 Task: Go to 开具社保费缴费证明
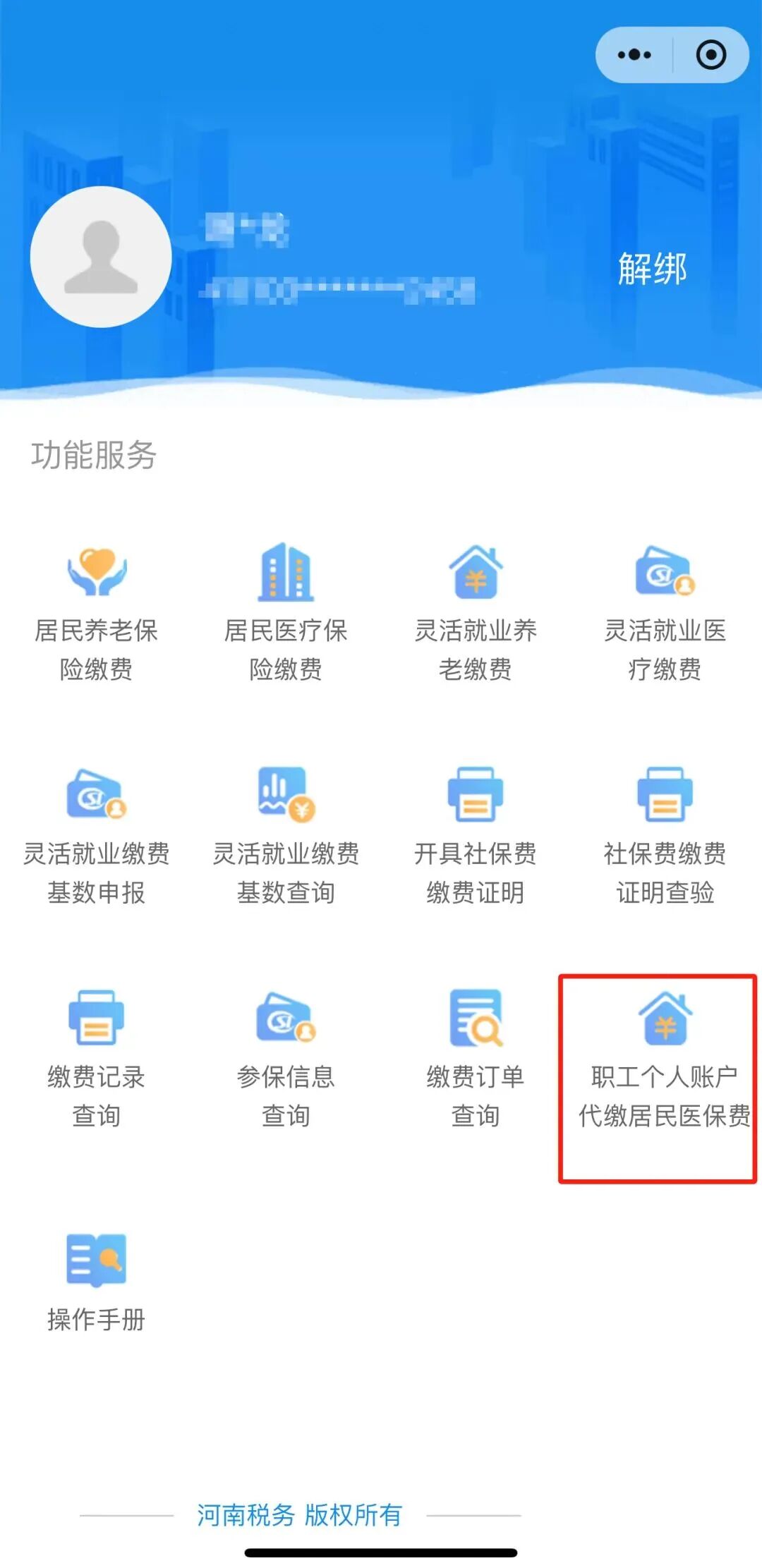pyautogui.click(x=476, y=836)
